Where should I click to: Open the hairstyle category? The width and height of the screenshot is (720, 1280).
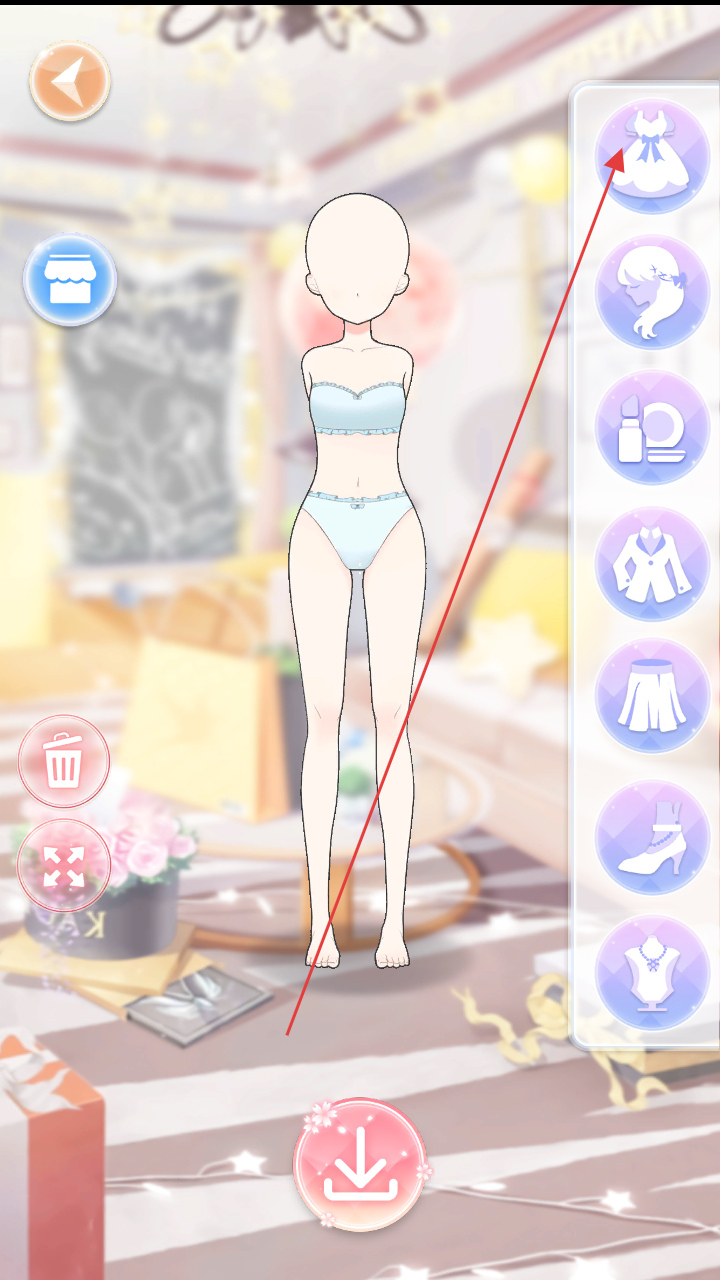[652, 292]
